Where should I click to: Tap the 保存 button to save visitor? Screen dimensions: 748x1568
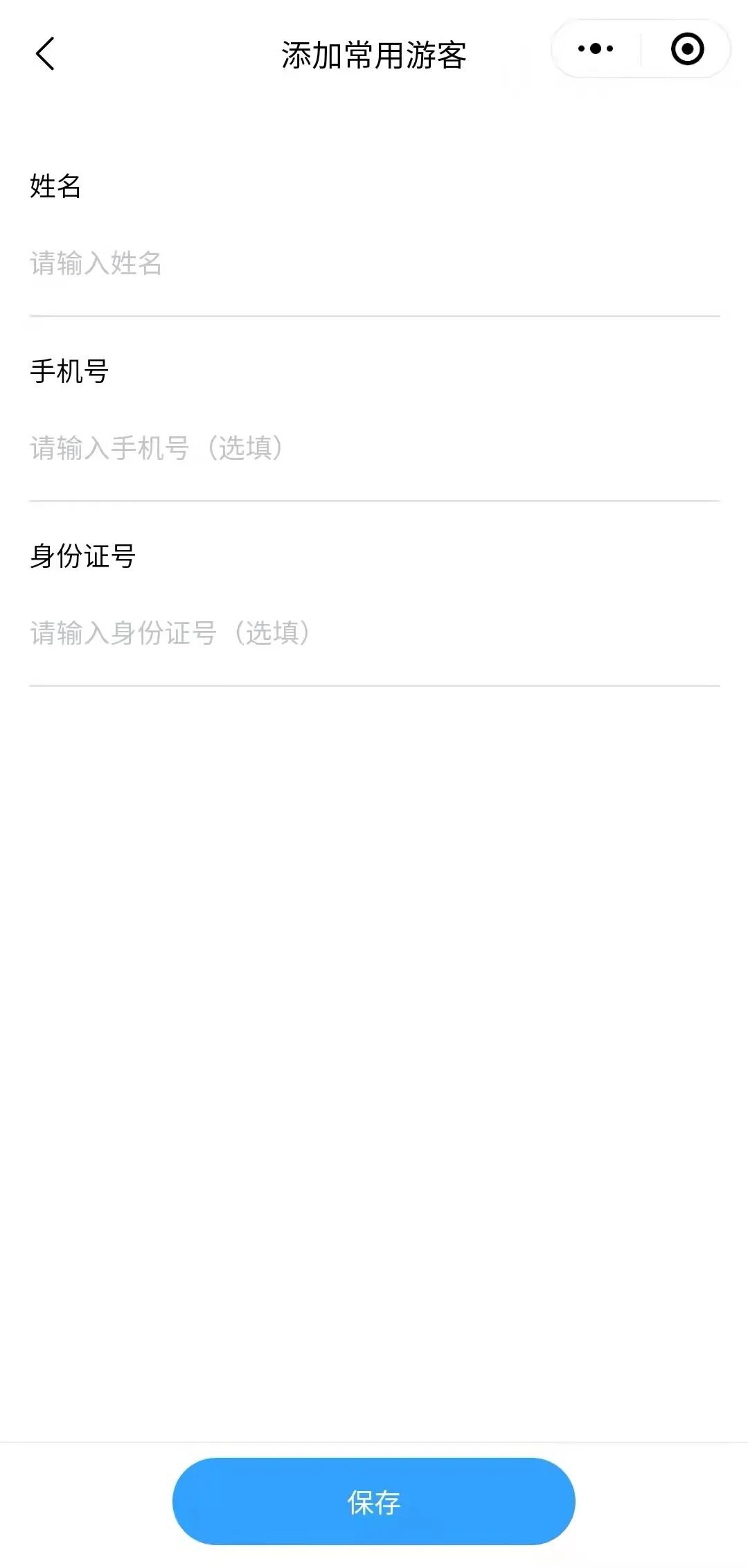374,1502
